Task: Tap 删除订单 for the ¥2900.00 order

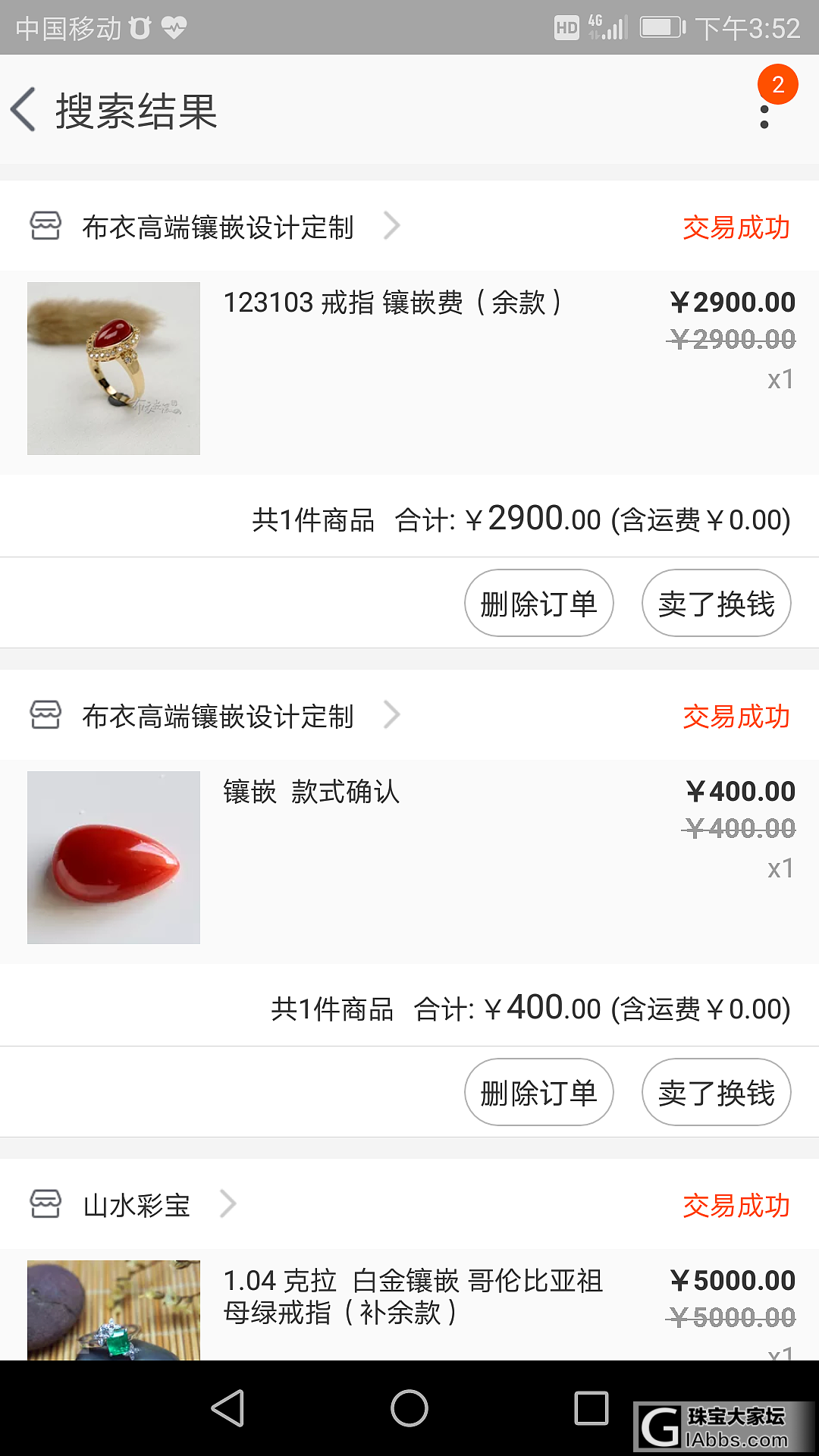Action: tap(538, 604)
